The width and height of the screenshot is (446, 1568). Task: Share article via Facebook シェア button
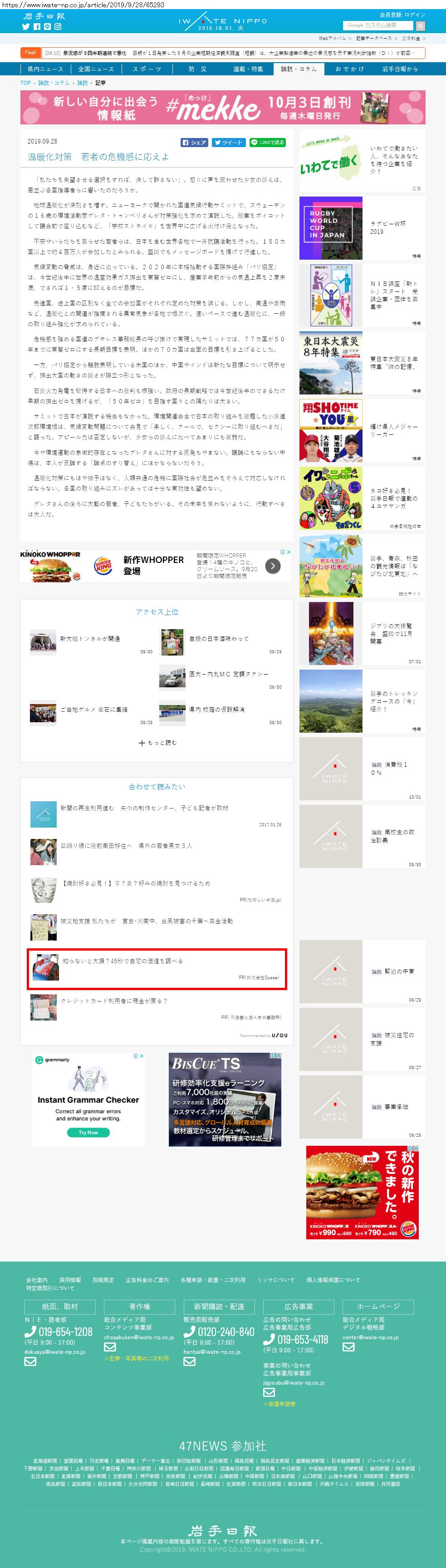tap(194, 143)
